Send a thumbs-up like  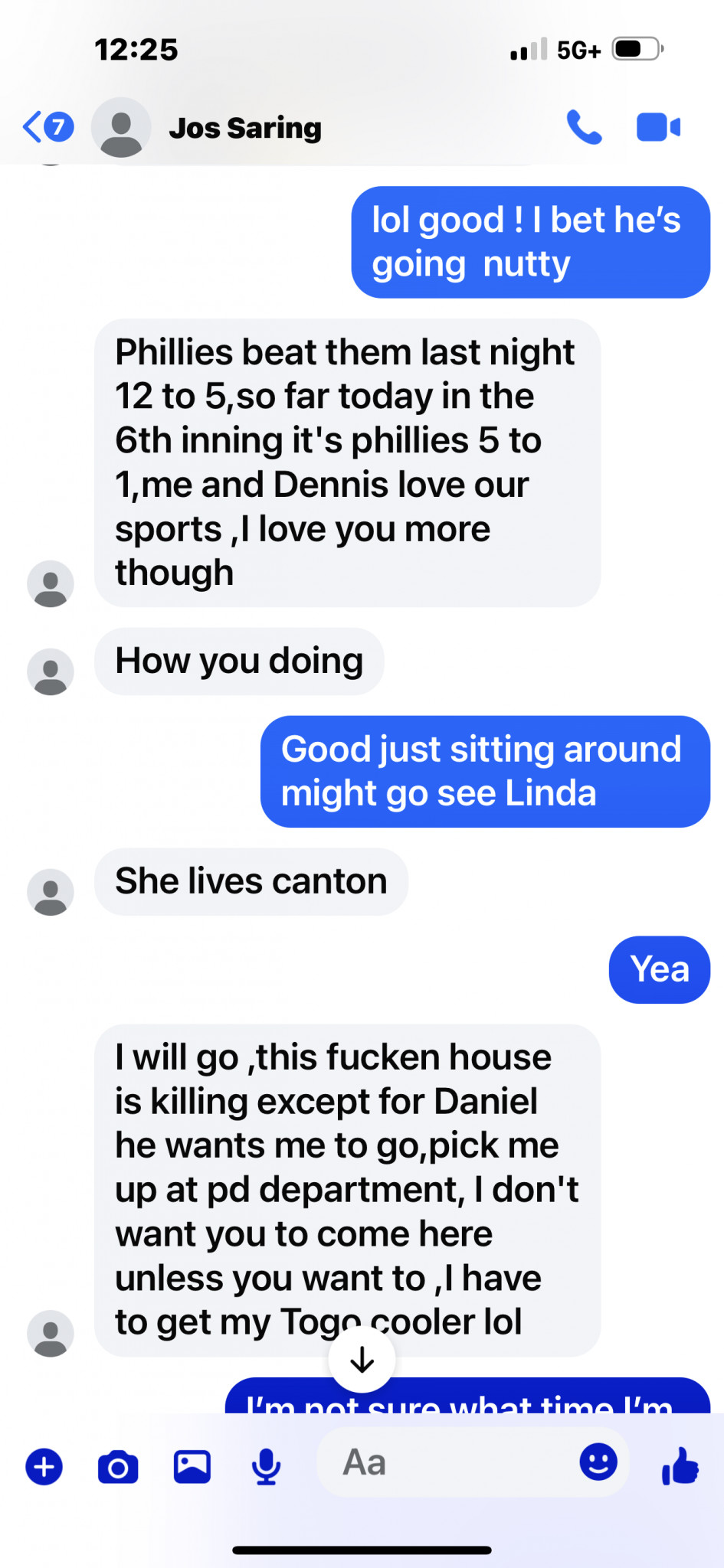pyautogui.click(x=680, y=1465)
